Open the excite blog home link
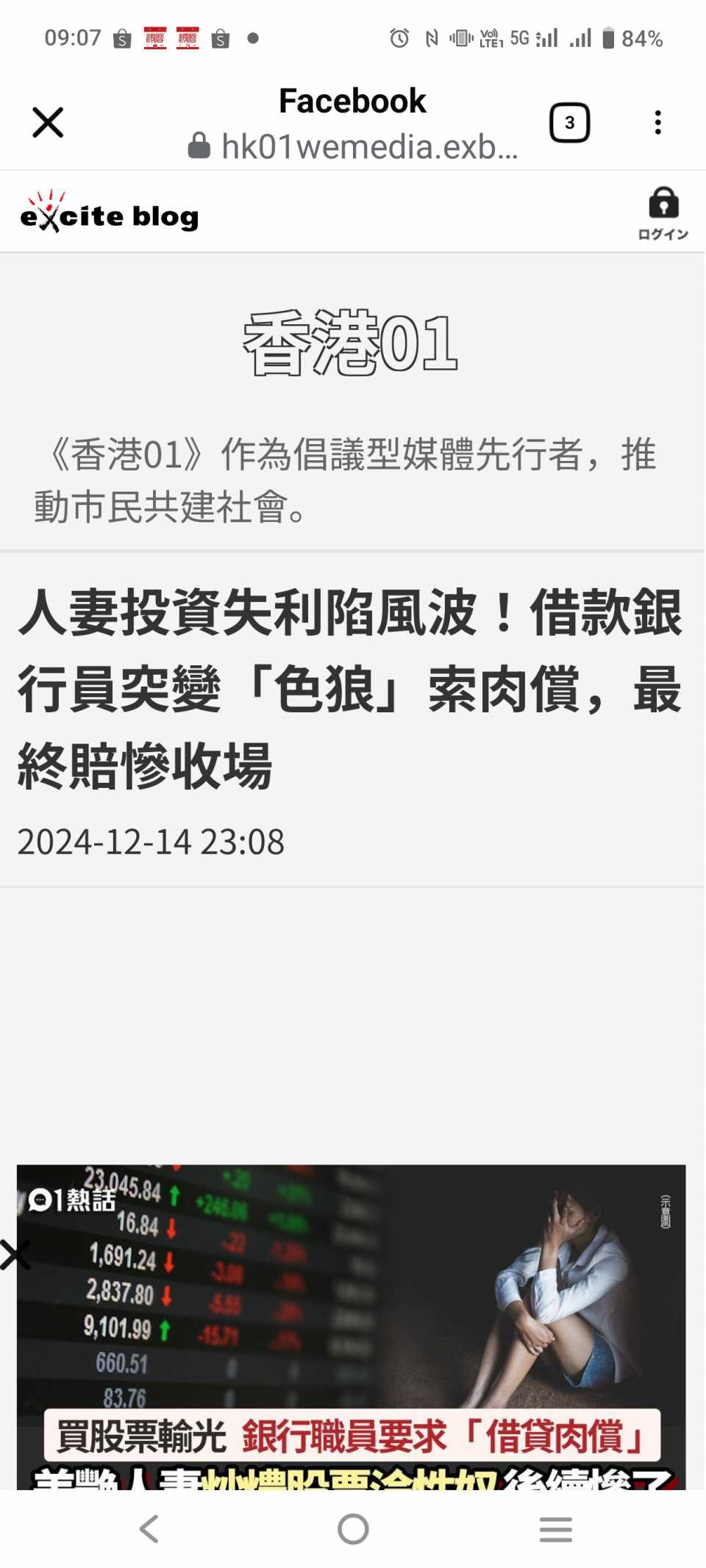Image resolution: width=706 pixels, height=1568 pixels. [x=110, y=214]
